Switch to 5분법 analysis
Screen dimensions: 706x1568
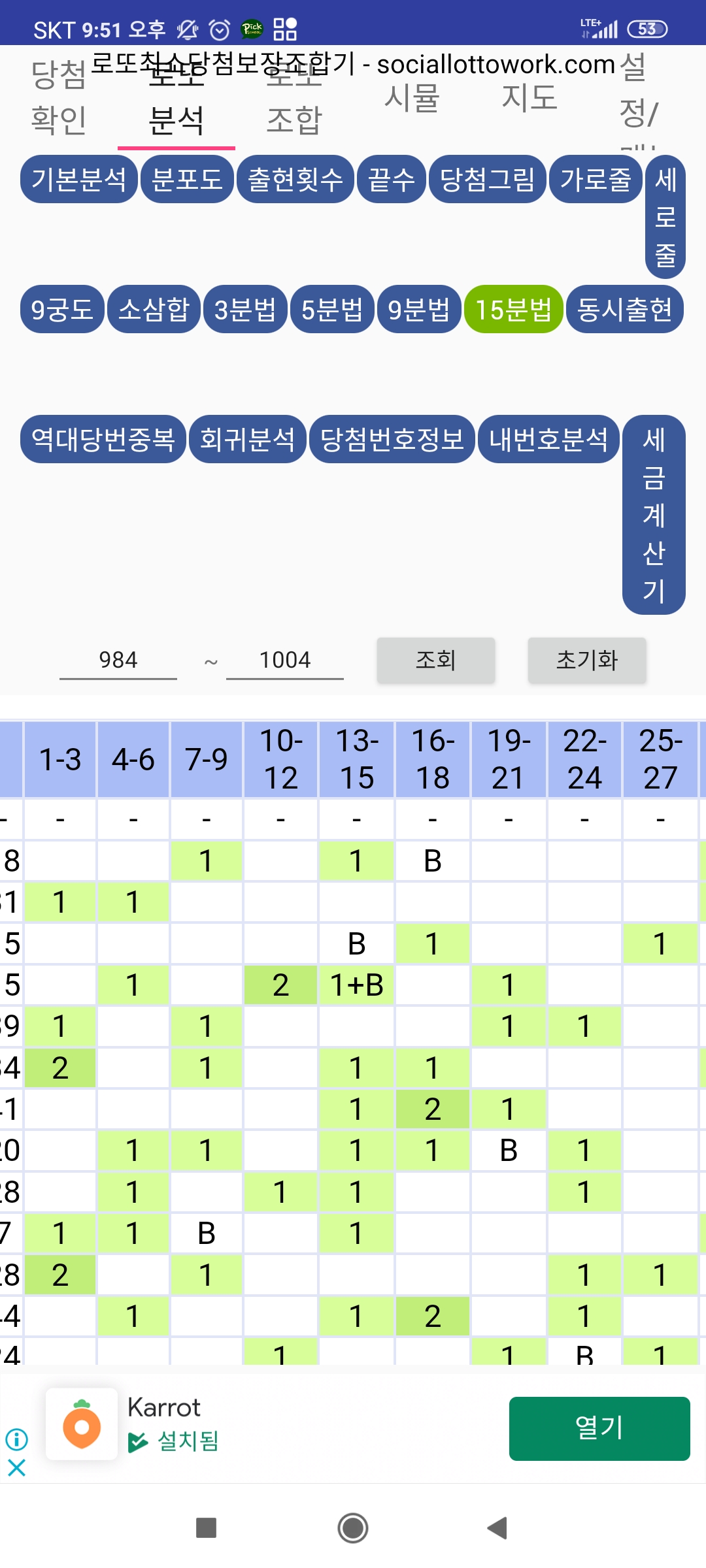point(332,309)
